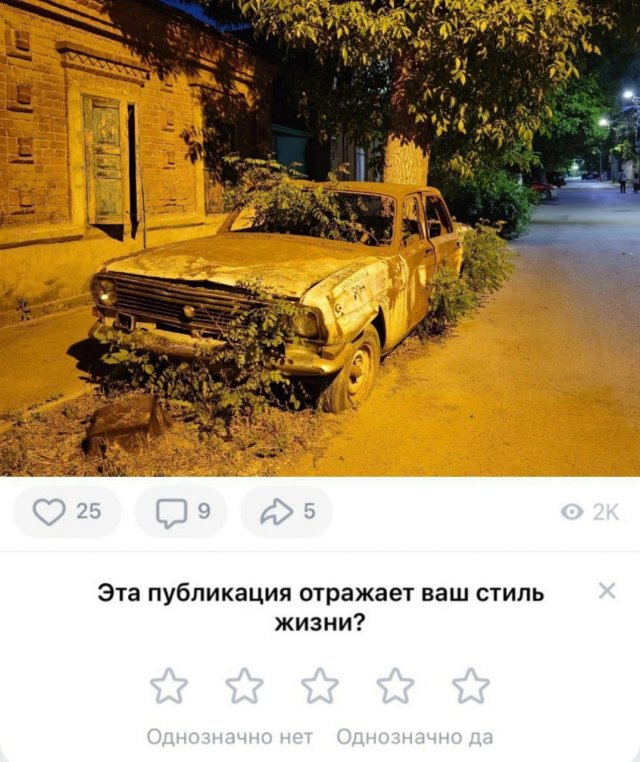Open the abandoned car photo full screen

320,238
